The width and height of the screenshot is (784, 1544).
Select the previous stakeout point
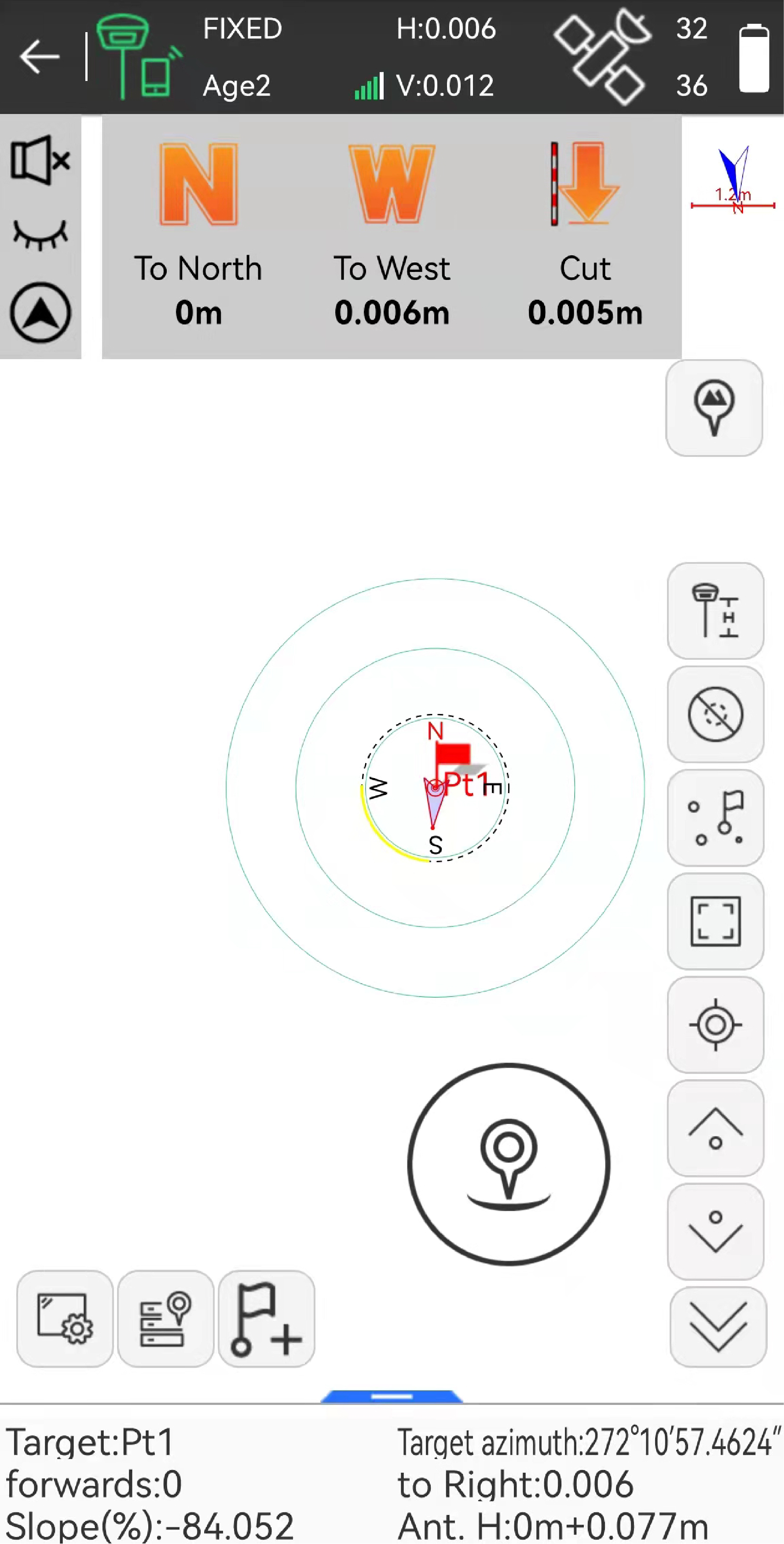click(715, 1129)
